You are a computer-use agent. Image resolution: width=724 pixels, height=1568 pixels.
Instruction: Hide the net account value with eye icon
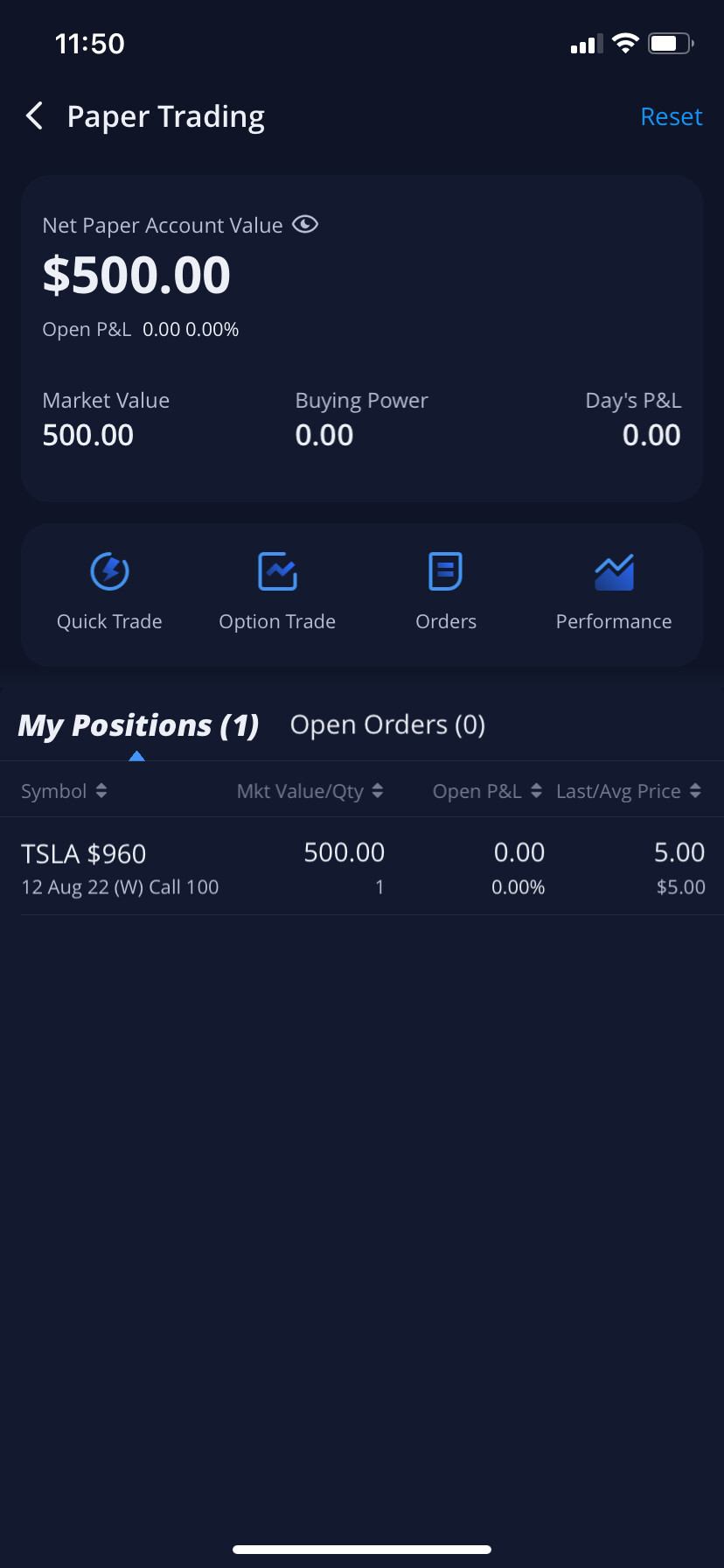pos(304,225)
